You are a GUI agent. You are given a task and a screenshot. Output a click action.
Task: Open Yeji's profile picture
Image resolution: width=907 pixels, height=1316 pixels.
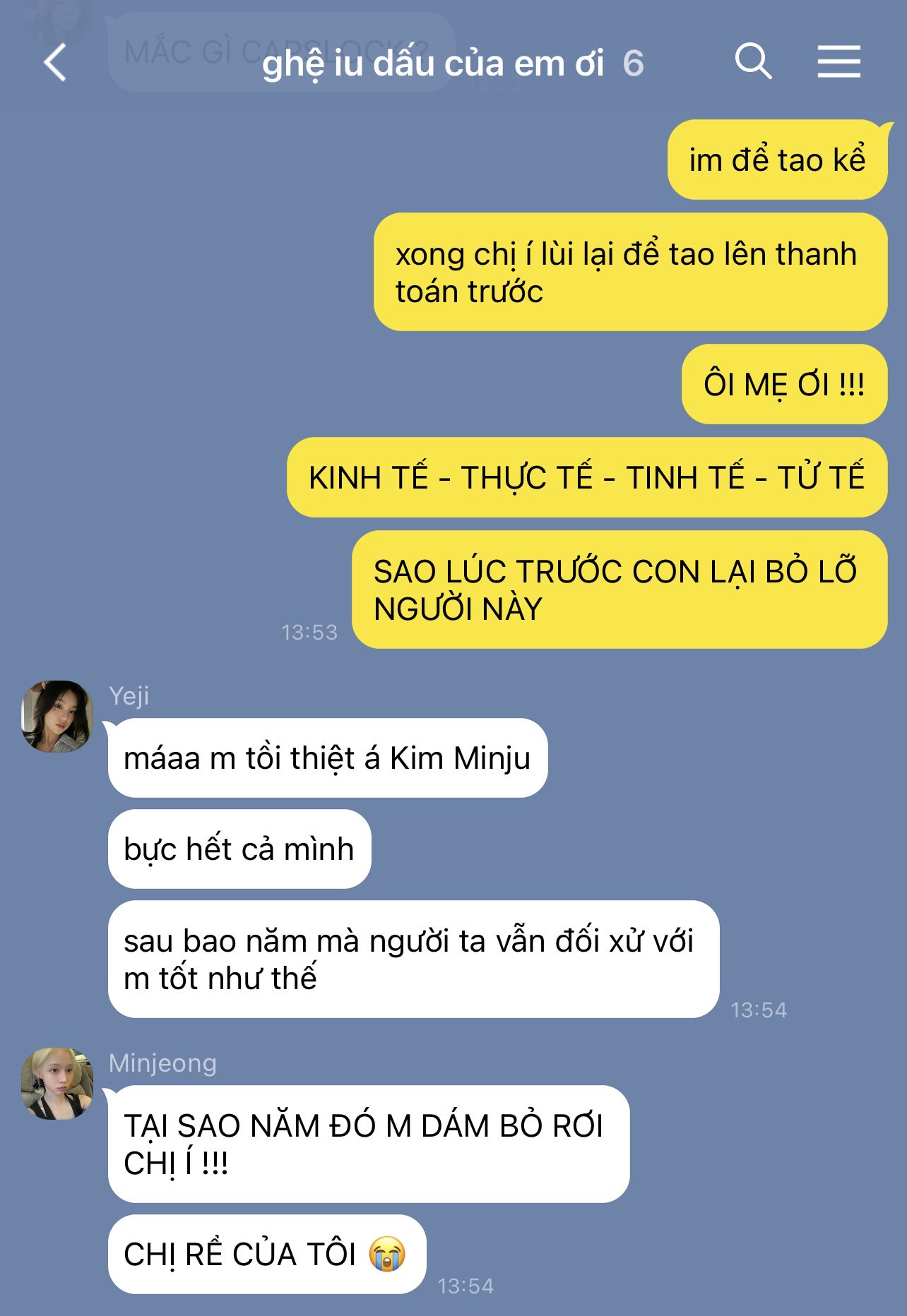click(x=57, y=716)
